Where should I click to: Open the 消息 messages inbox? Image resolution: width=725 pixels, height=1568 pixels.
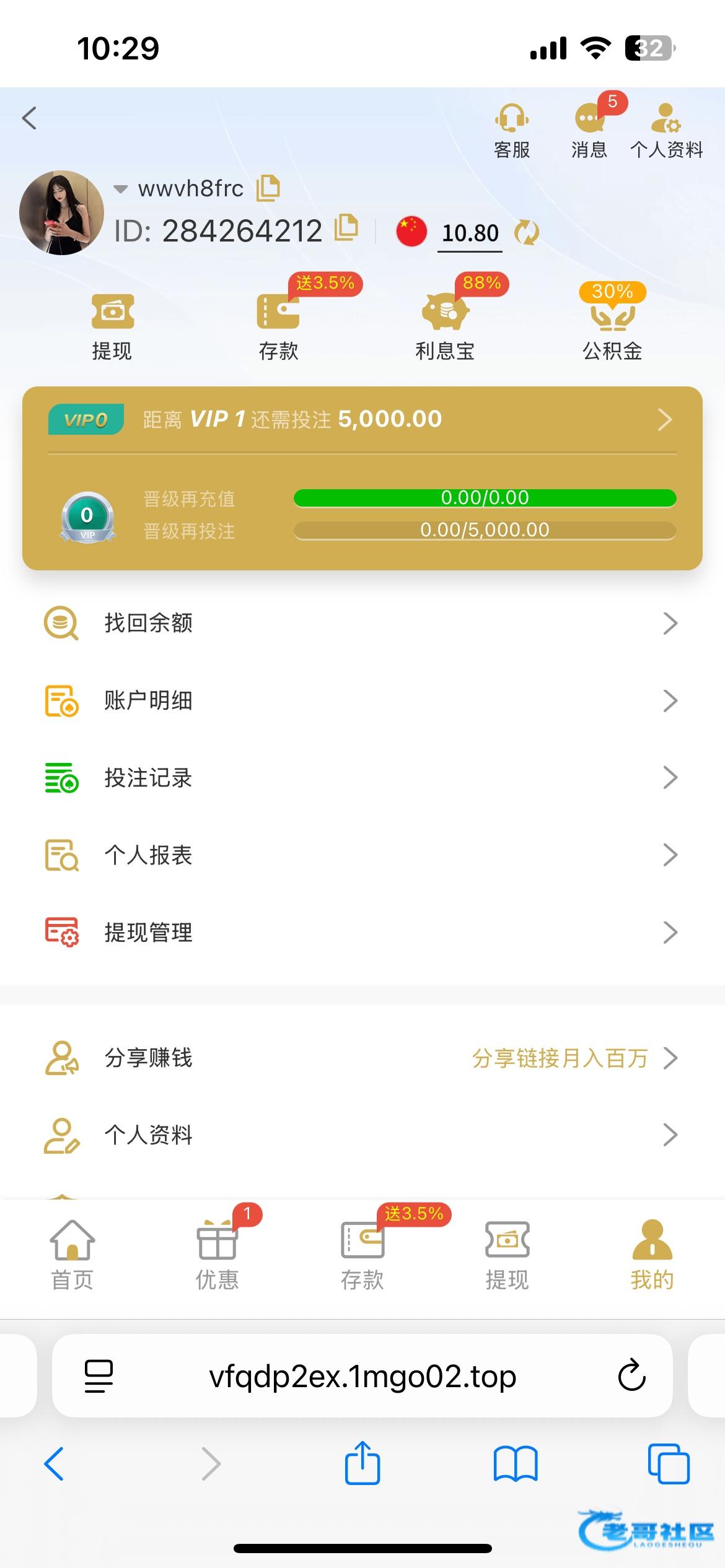[x=589, y=130]
